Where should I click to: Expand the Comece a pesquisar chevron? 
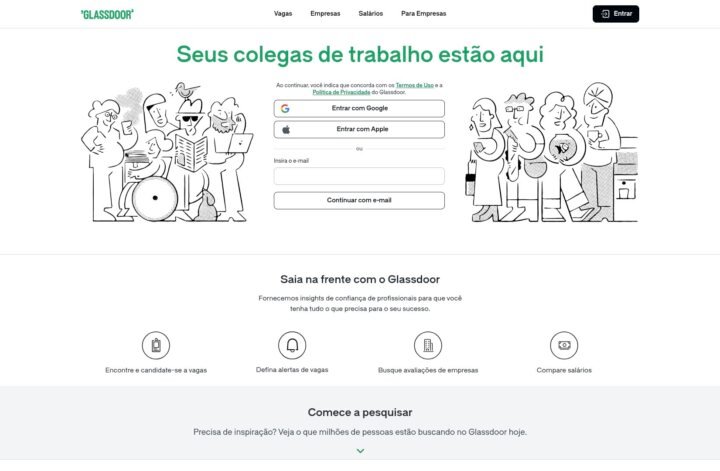tap(360, 451)
